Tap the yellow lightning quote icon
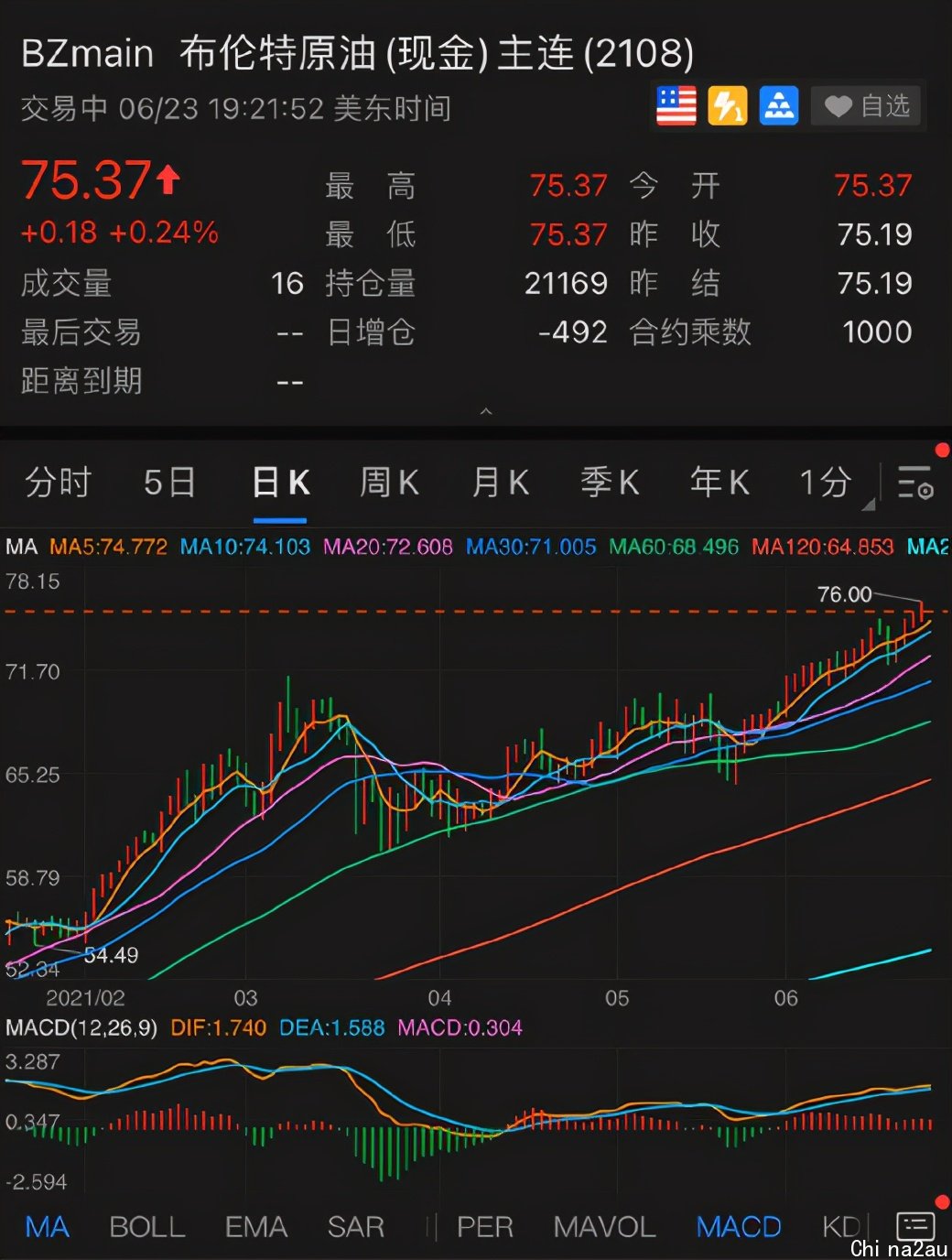This screenshot has height=1260, width=952. (x=728, y=106)
